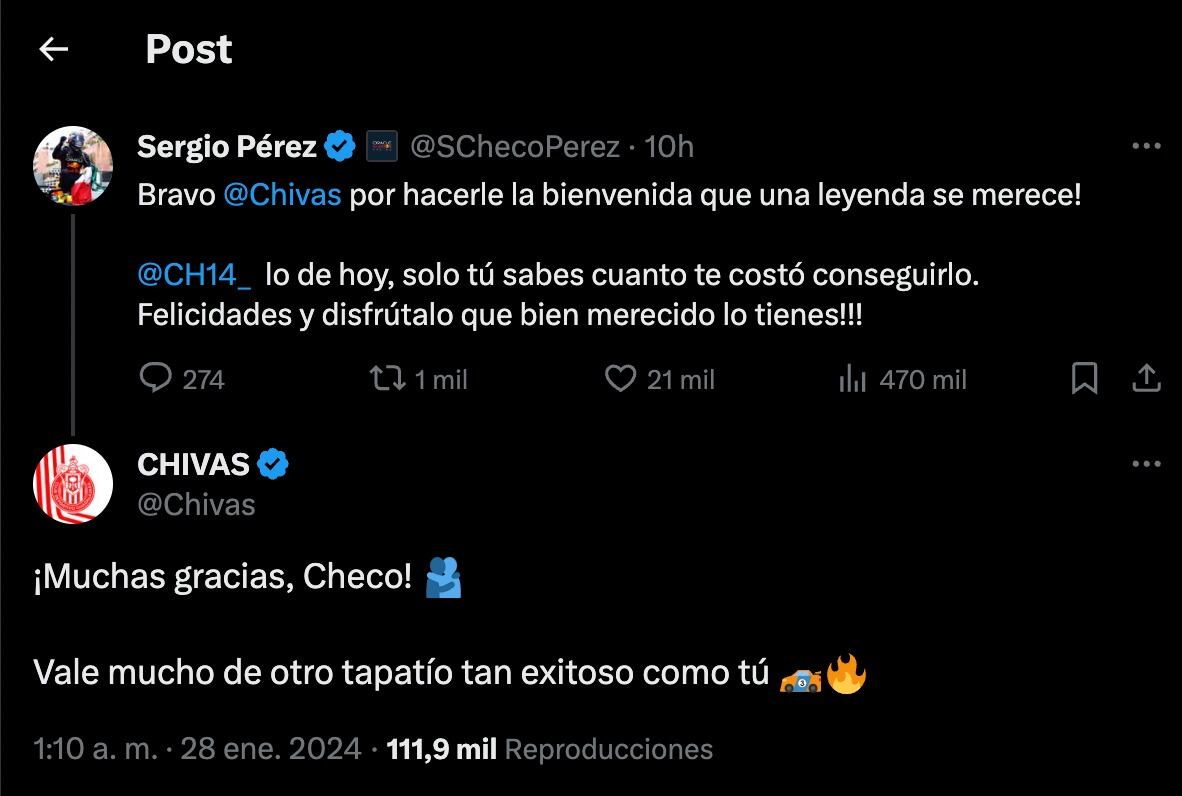The width and height of the screenshot is (1182, 796).
Task: Open the CHIVAS profile avatar
Action: tap(73, 484)
